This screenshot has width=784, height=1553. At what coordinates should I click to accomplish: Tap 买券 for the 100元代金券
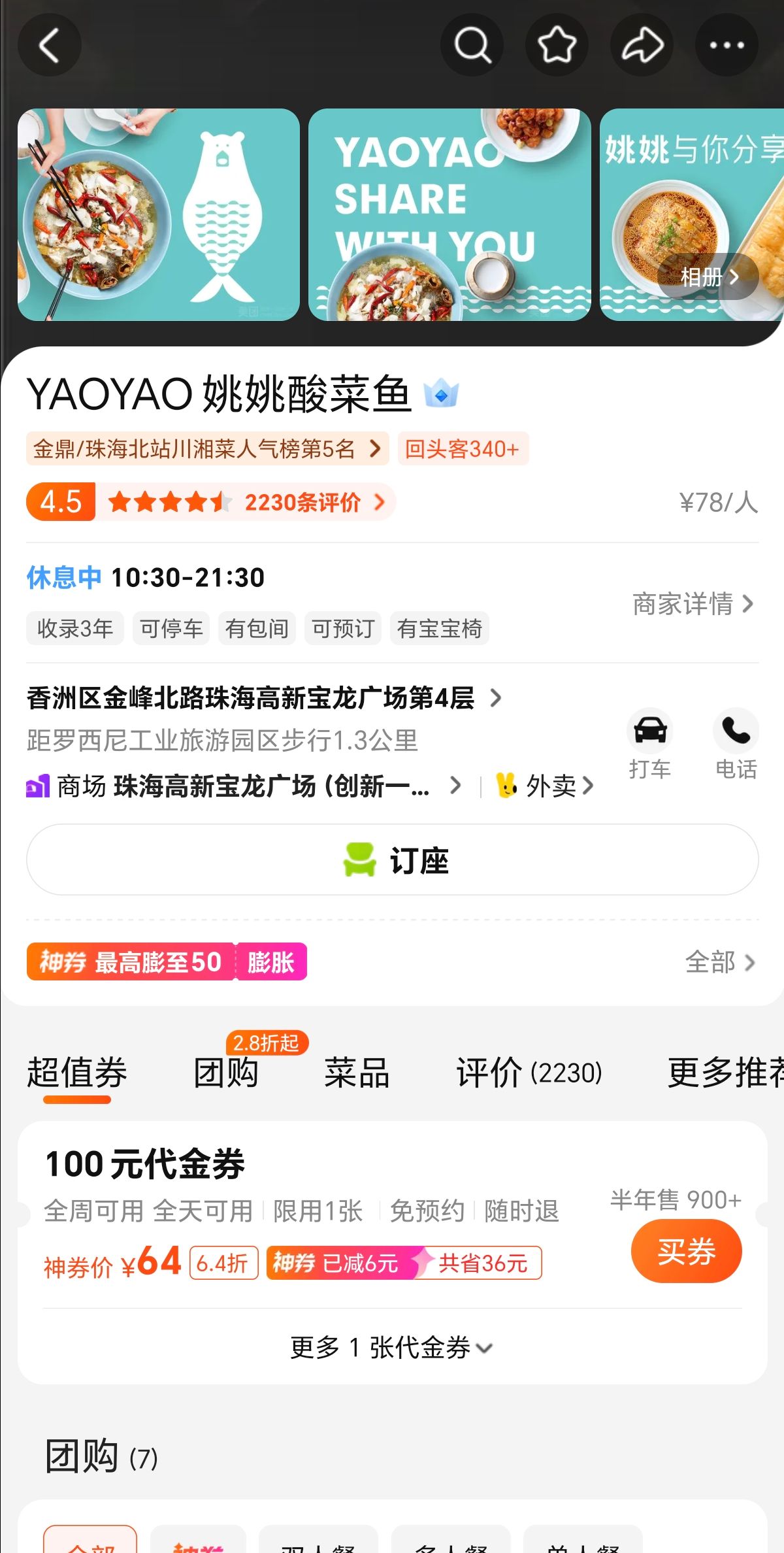click(x=686, y=1250)
